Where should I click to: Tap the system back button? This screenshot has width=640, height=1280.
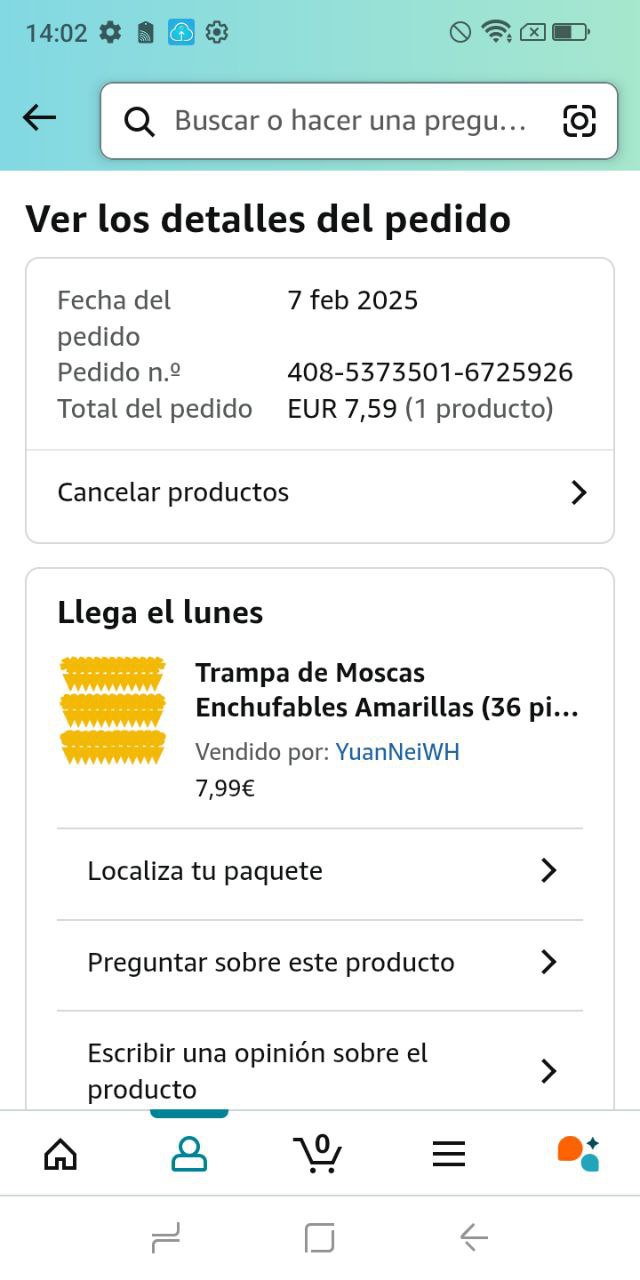click(474, 1239)
